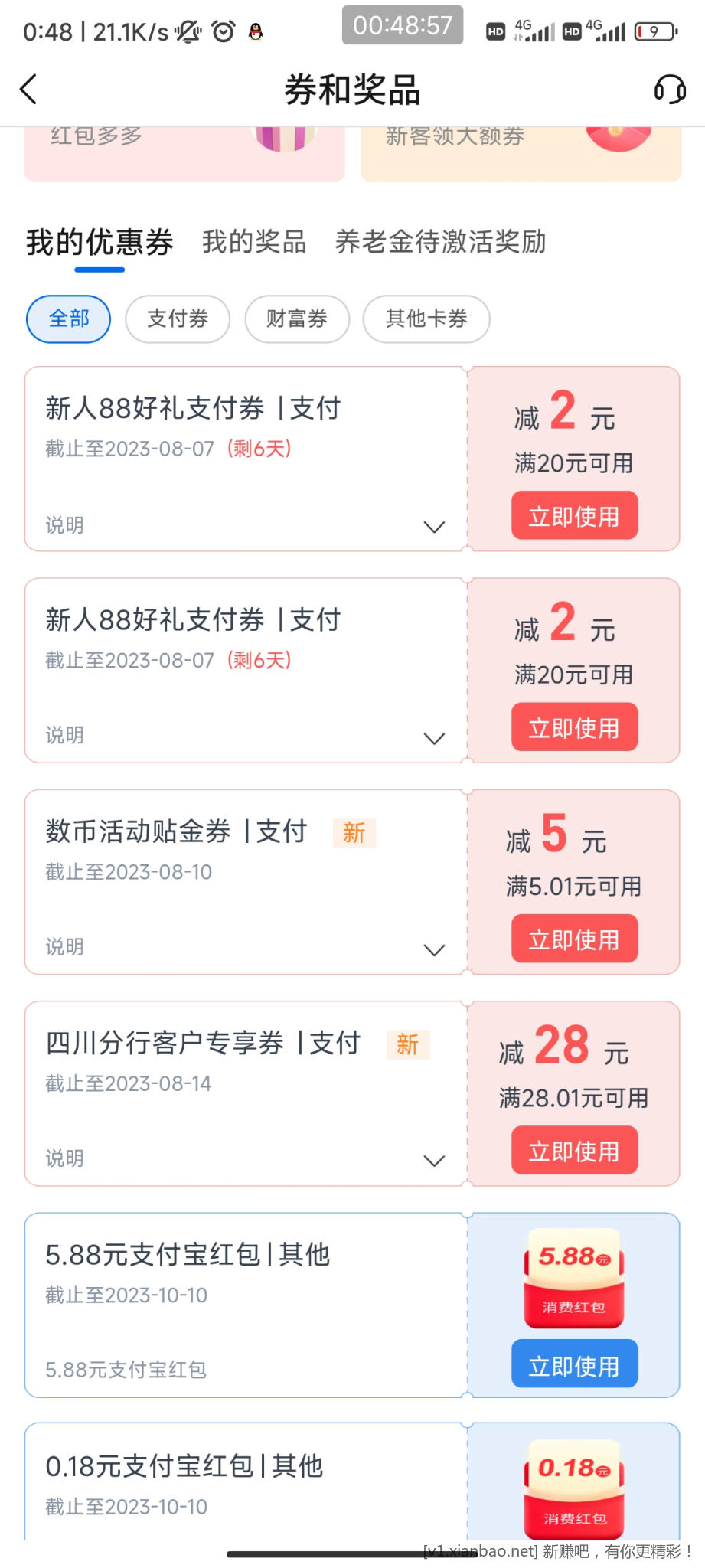The height and width of the screenshot is (1568, 705).
Task: Go back from 券和奖品 page
Action: pyautogui.click(x=28, y=90)
